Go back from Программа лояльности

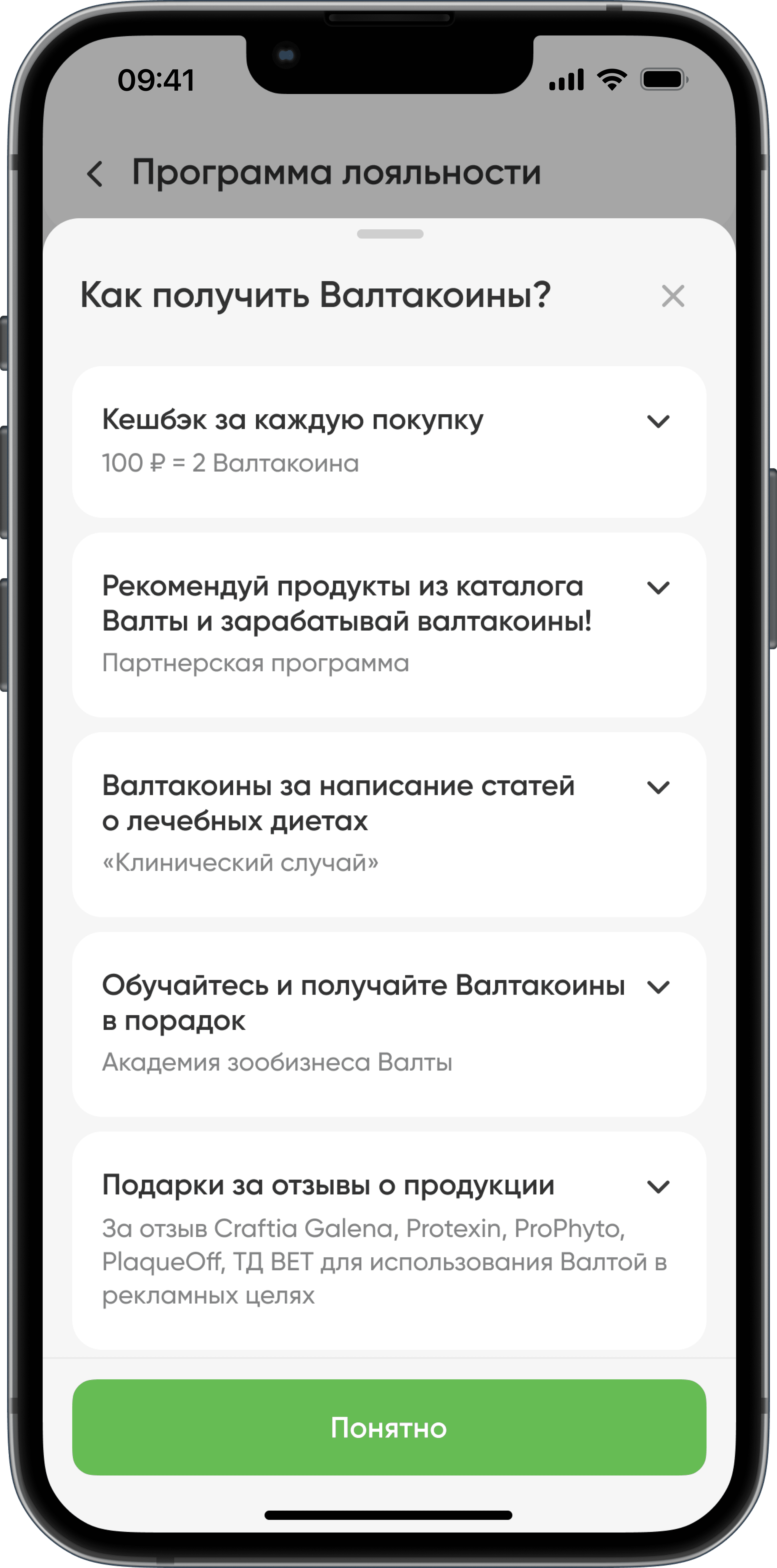pos(95,174)
